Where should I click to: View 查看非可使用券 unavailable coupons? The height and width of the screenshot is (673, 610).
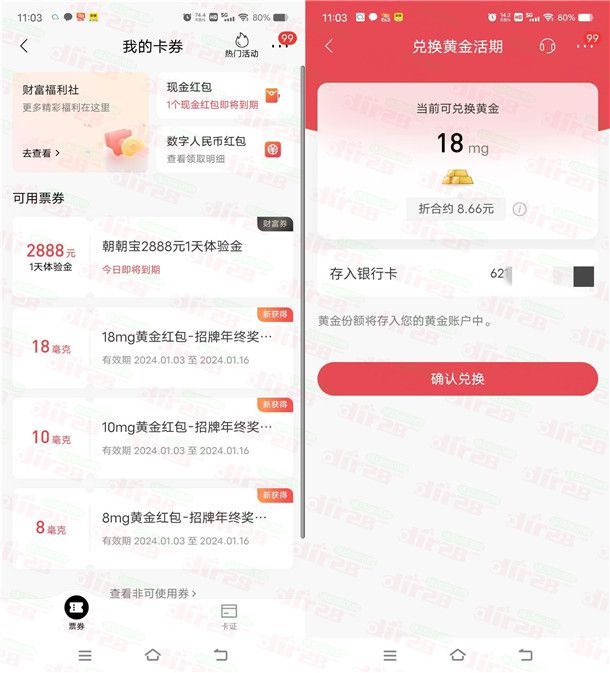click(152, 593)
